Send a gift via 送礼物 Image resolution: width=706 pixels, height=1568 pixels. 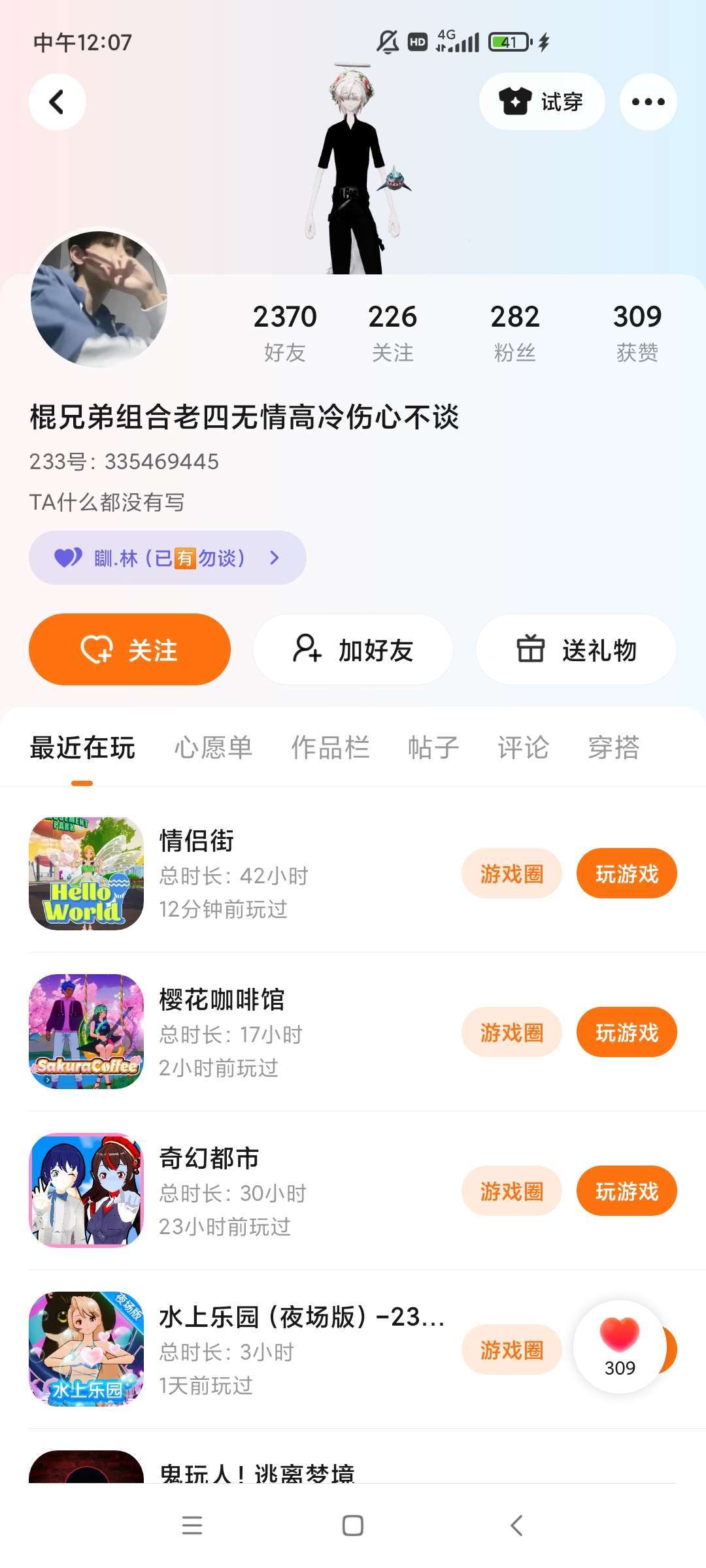pyautogui.click(x=576, y=649)
